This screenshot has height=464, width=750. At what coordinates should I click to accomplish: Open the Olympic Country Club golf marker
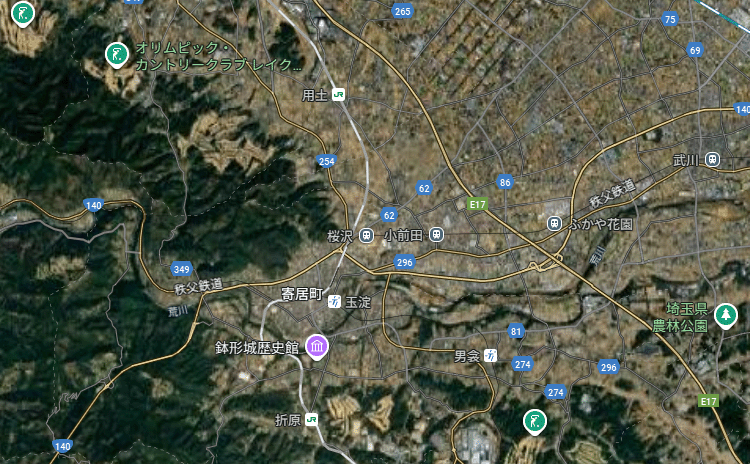pos(118,54)
